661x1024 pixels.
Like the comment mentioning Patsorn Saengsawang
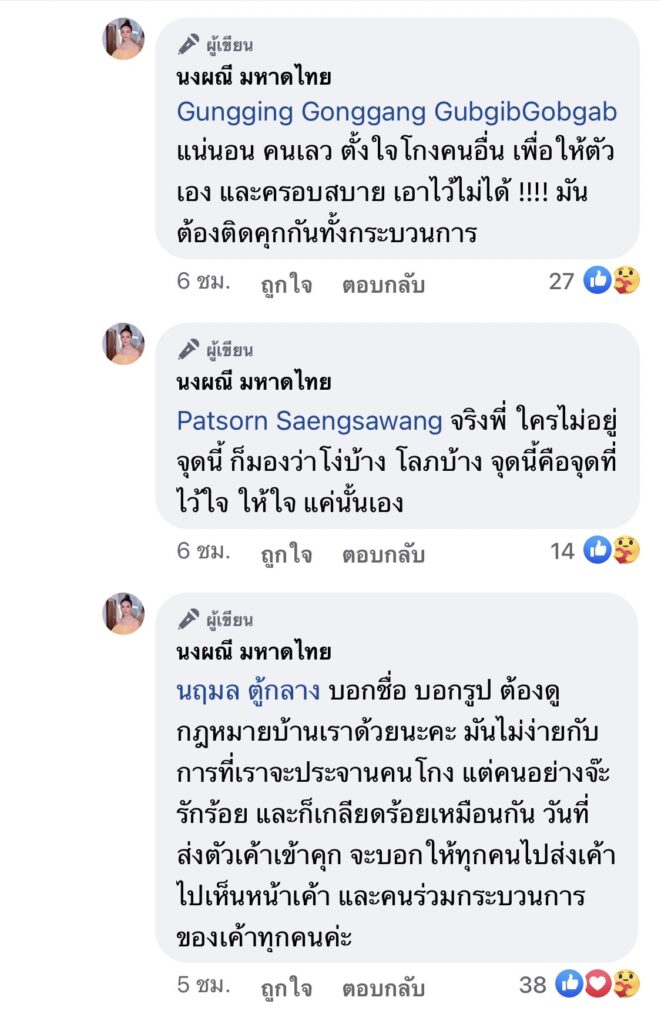pos(286,553)
